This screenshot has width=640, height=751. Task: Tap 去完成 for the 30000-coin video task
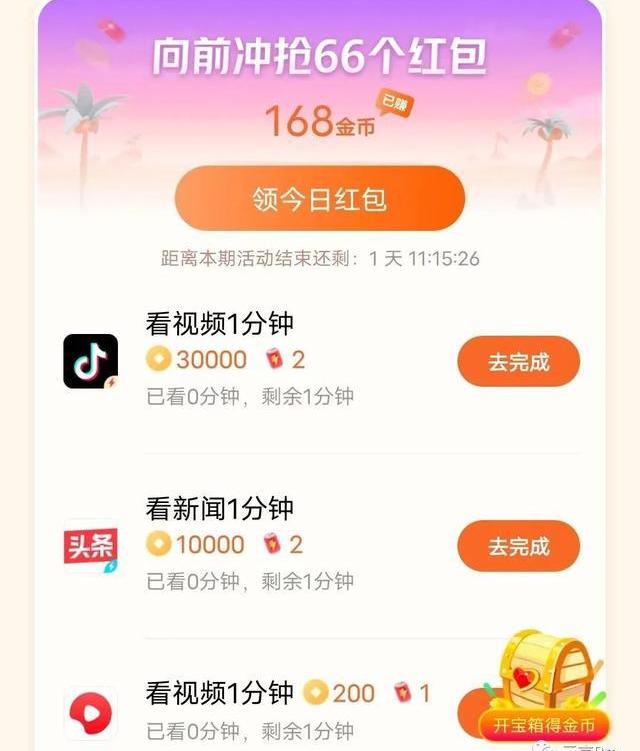click(x=518, y=362)
